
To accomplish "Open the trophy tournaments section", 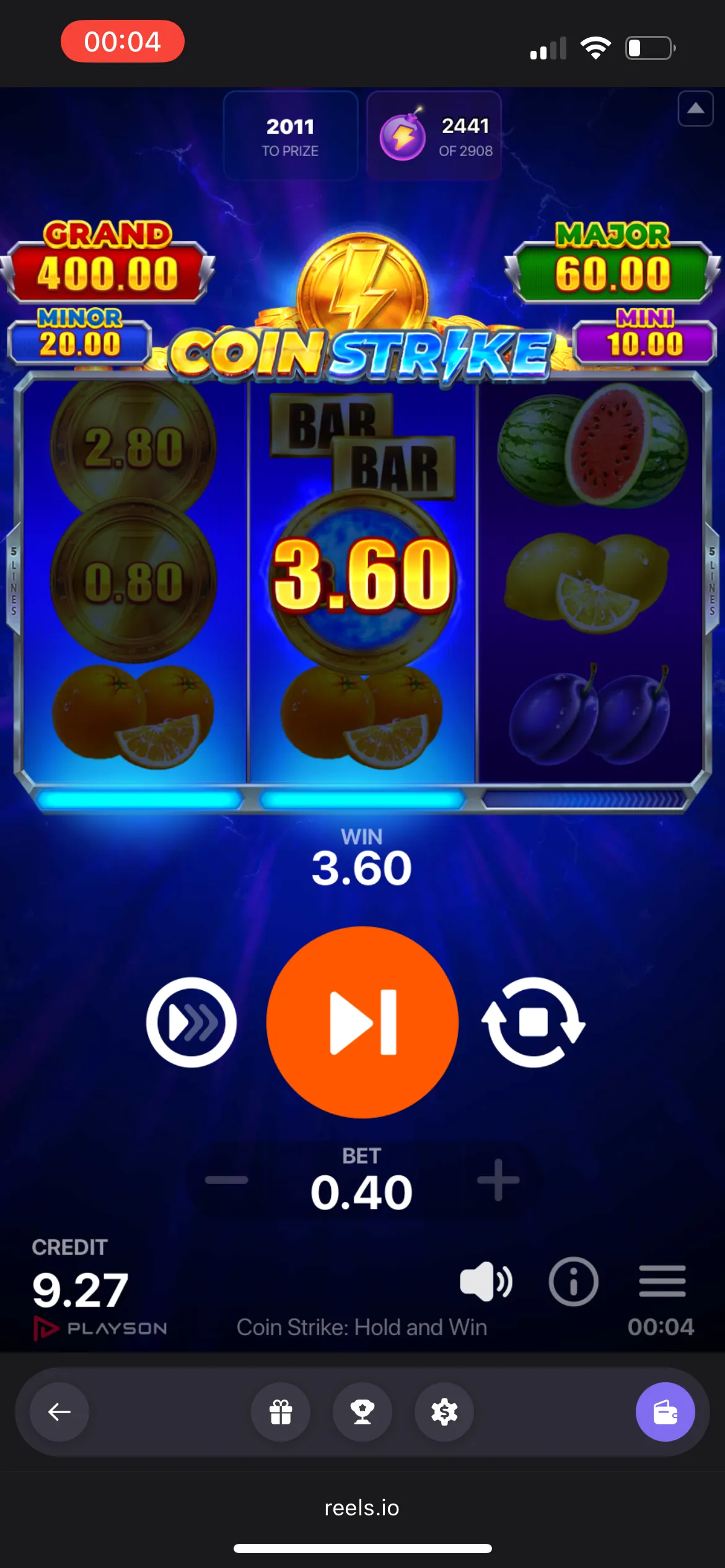I will (362, 1412).
